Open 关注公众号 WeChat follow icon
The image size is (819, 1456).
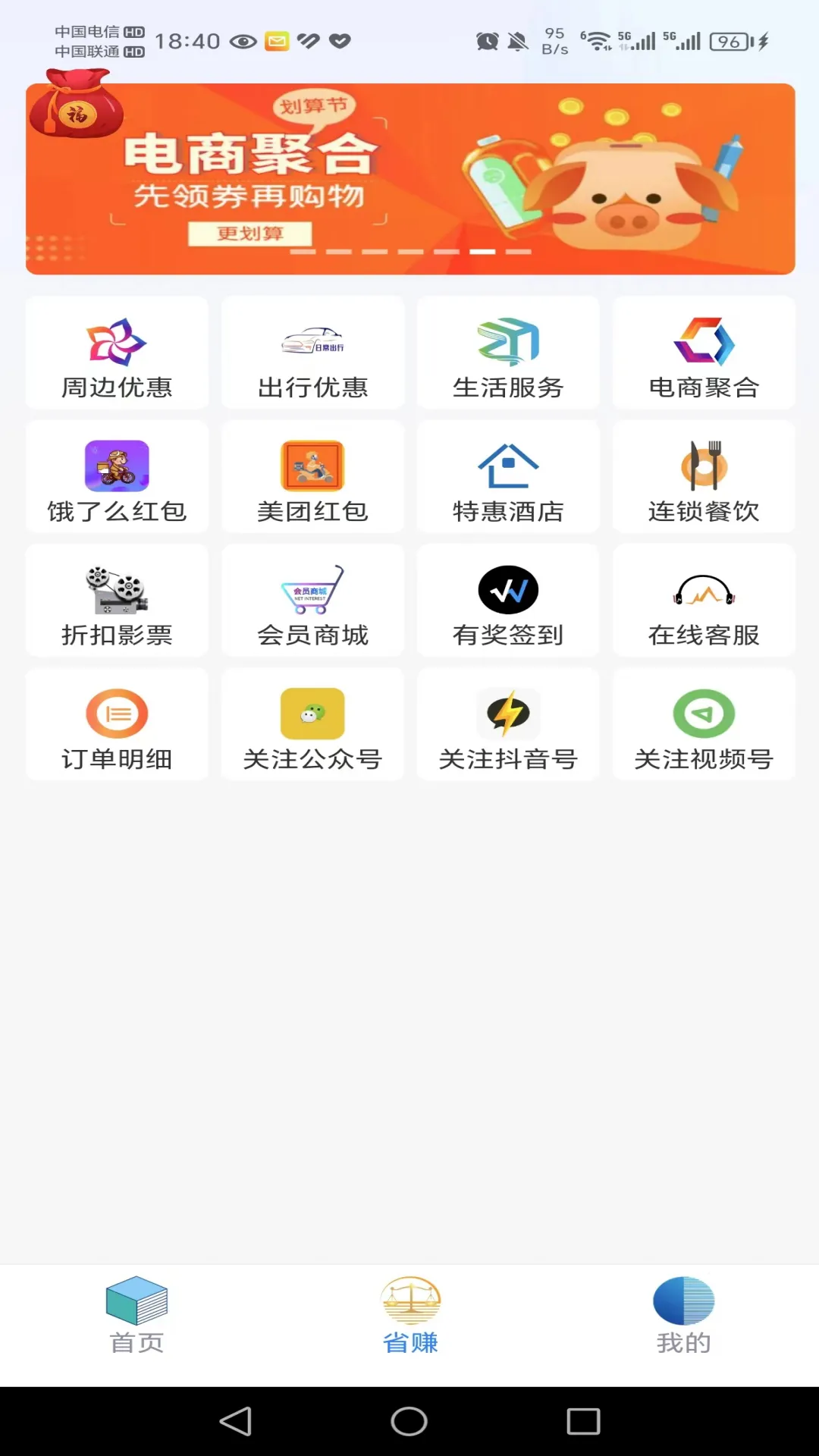[x=312, y=723]
